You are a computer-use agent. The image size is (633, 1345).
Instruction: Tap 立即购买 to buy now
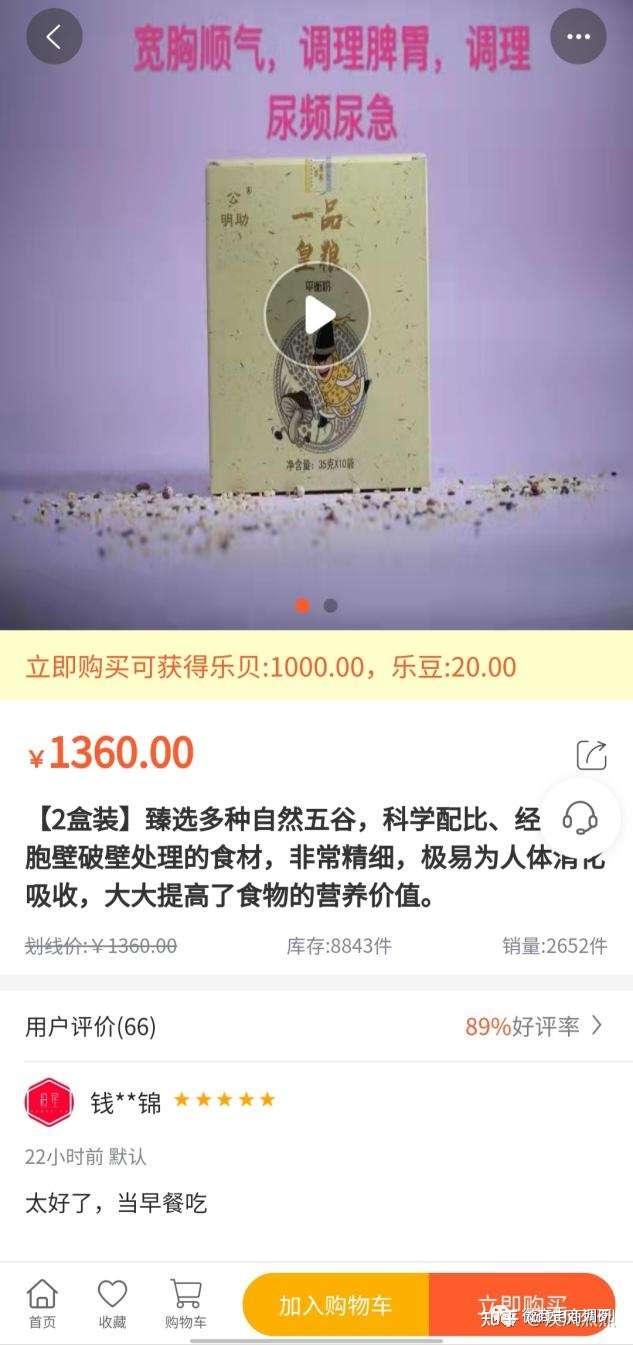[x=520, y=1305]
